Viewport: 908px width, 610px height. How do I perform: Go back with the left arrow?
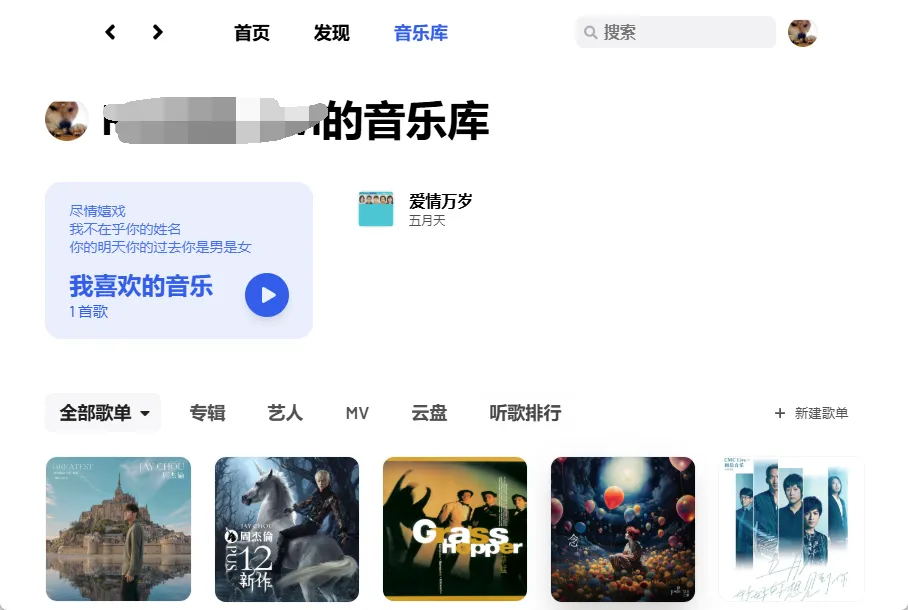pos(110,32)
